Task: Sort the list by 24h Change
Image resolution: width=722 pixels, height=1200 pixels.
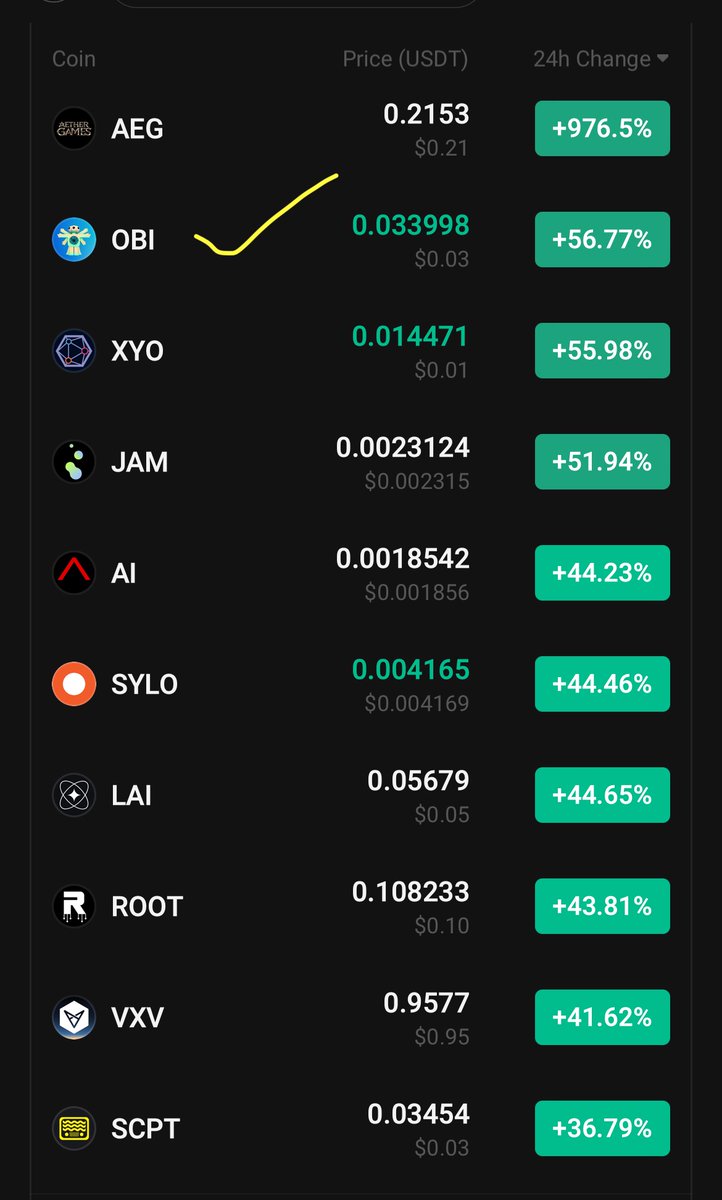Action: (600, 59)
